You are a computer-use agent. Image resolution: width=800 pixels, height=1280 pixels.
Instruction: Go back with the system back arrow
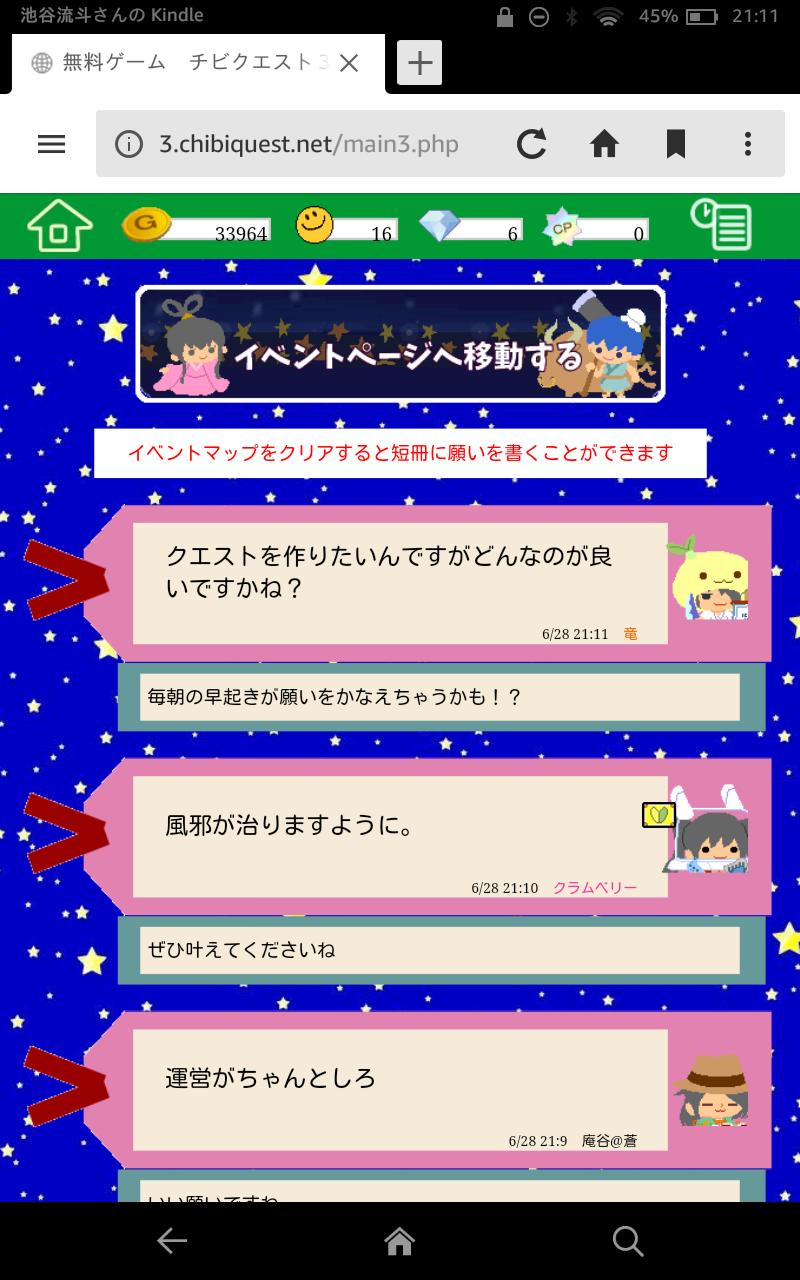[x=172, y=1241]
